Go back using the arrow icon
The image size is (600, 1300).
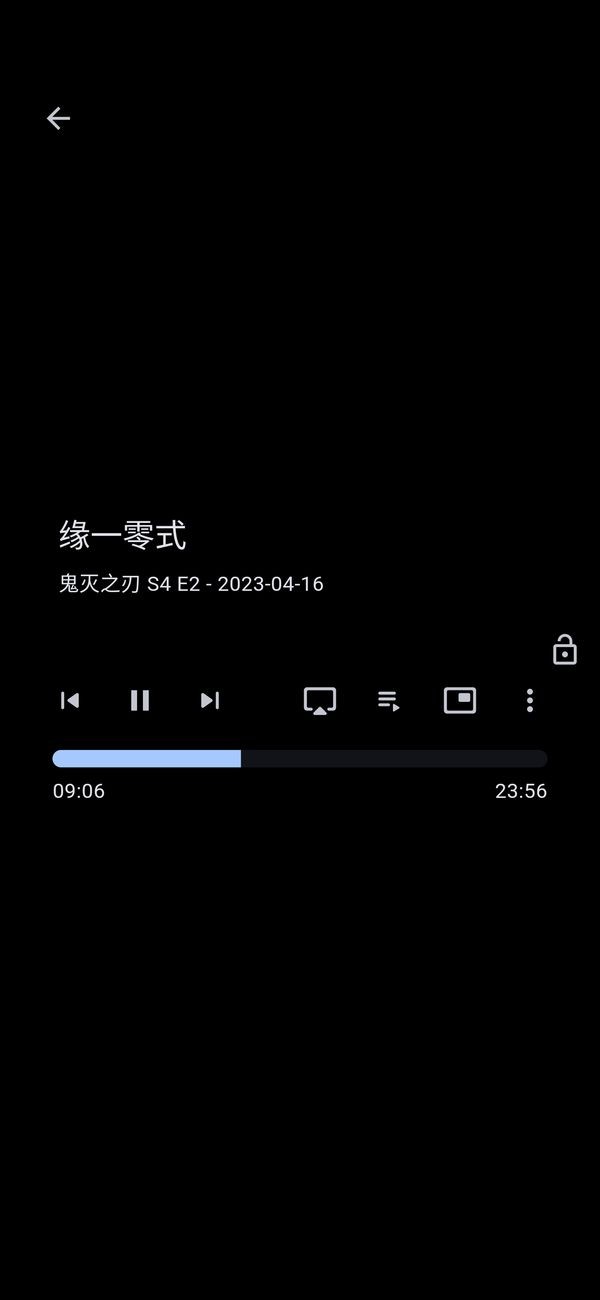pyautogui.click(x=58, y=118)
